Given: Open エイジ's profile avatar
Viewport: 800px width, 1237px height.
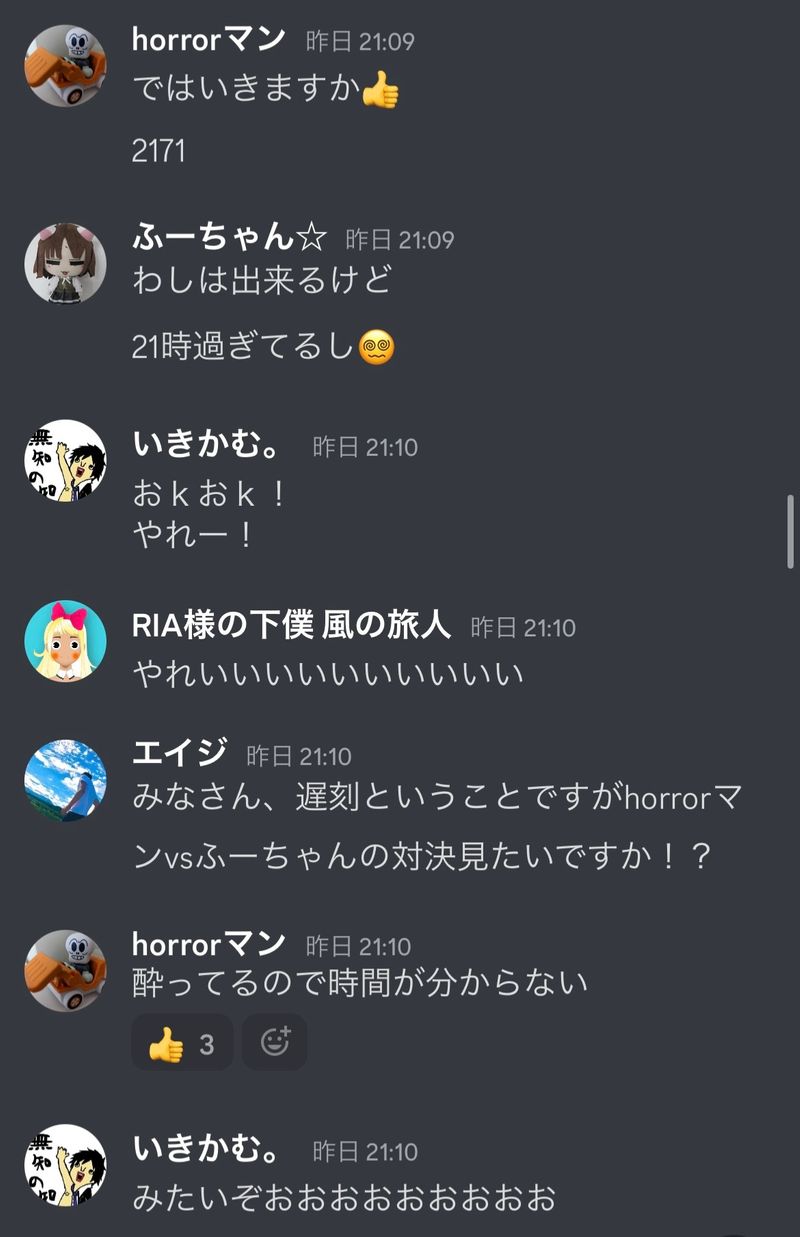Looking at the screenshot, I should (65, 780).
